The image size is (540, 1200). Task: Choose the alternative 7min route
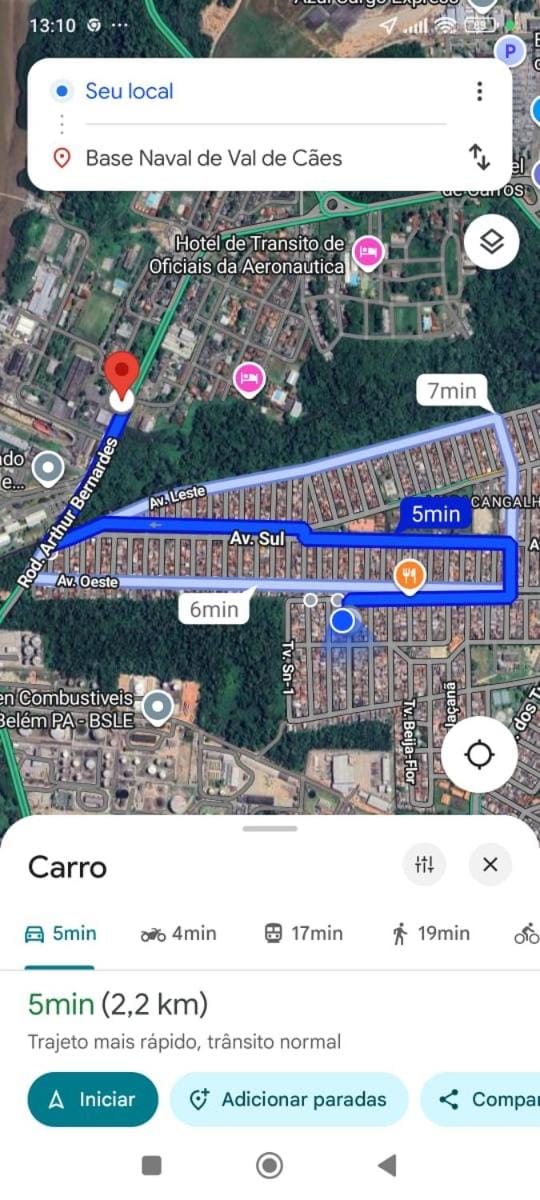453,390
